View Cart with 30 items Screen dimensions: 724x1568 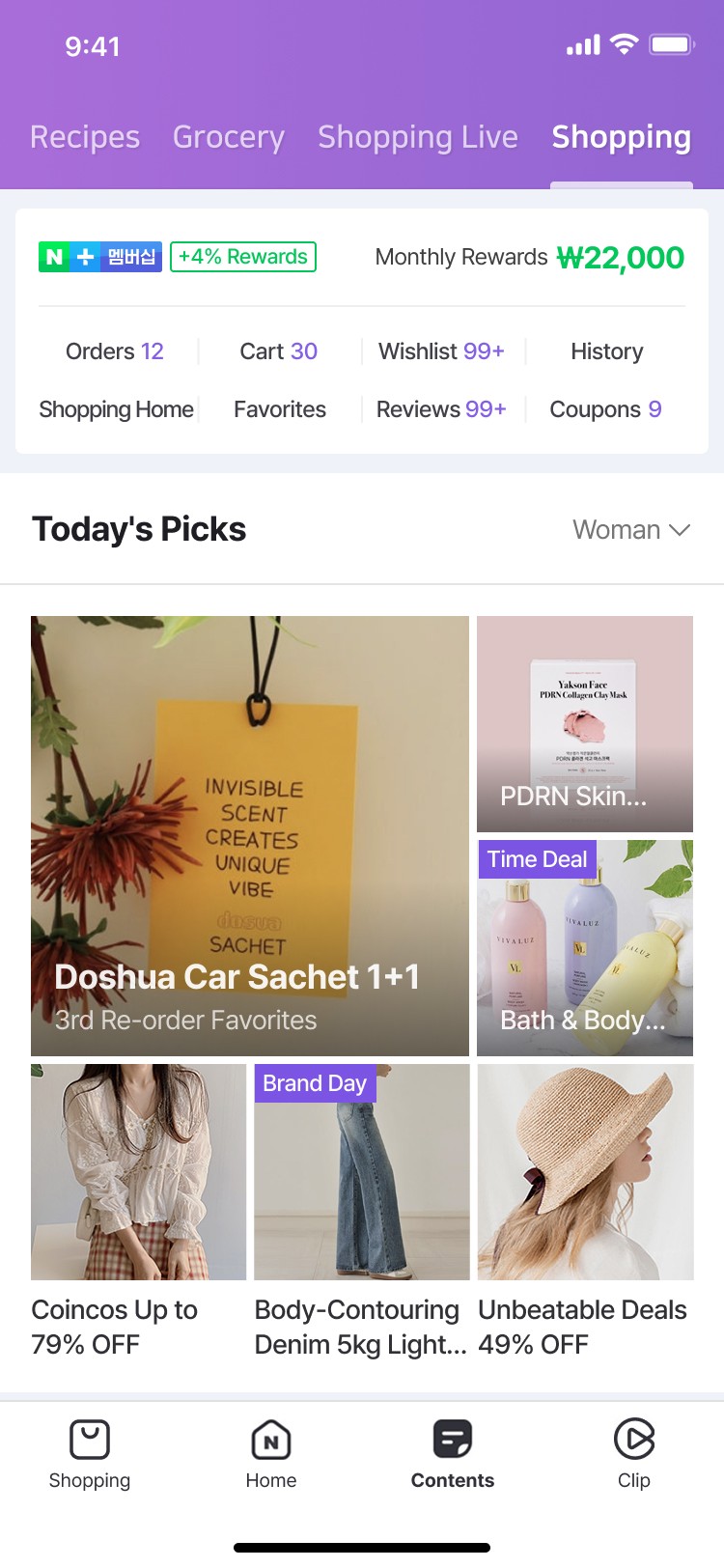coord(279,351)
